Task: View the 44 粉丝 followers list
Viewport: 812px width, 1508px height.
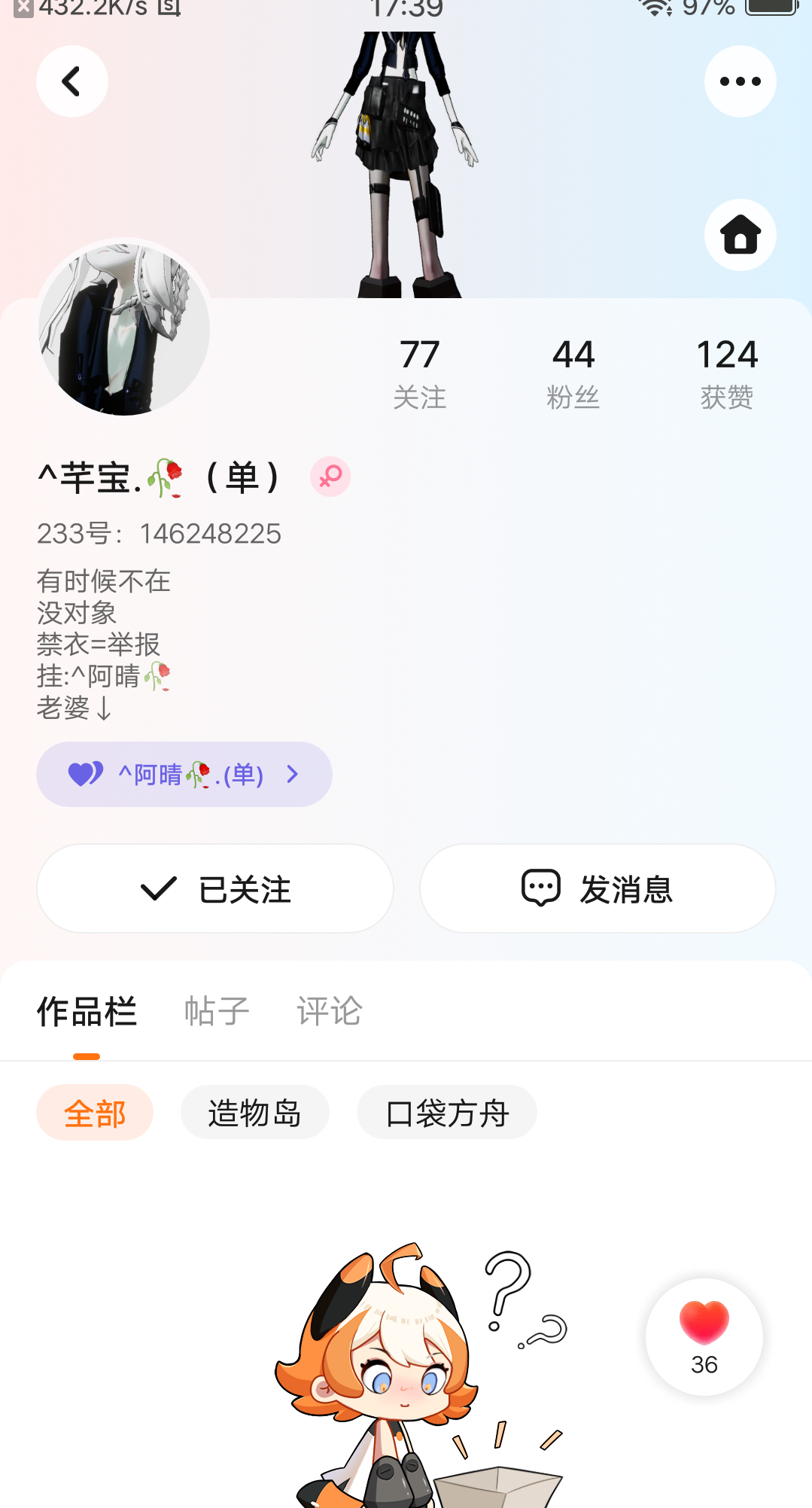Action: click(x=573, y=373)
